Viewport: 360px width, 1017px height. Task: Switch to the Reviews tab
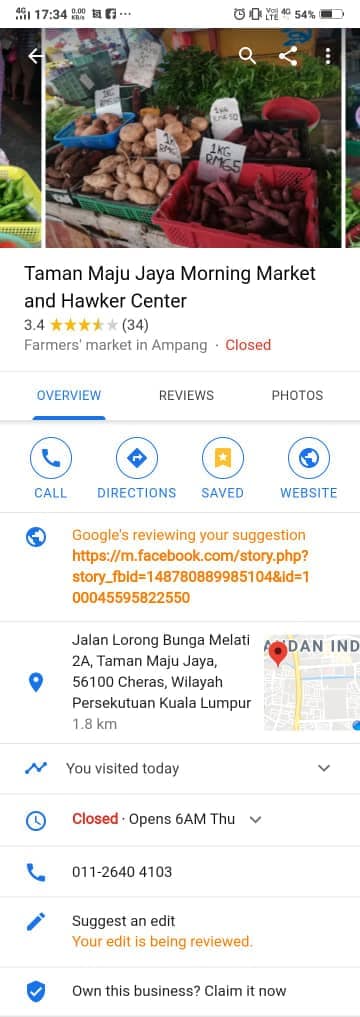click(186, 396)
